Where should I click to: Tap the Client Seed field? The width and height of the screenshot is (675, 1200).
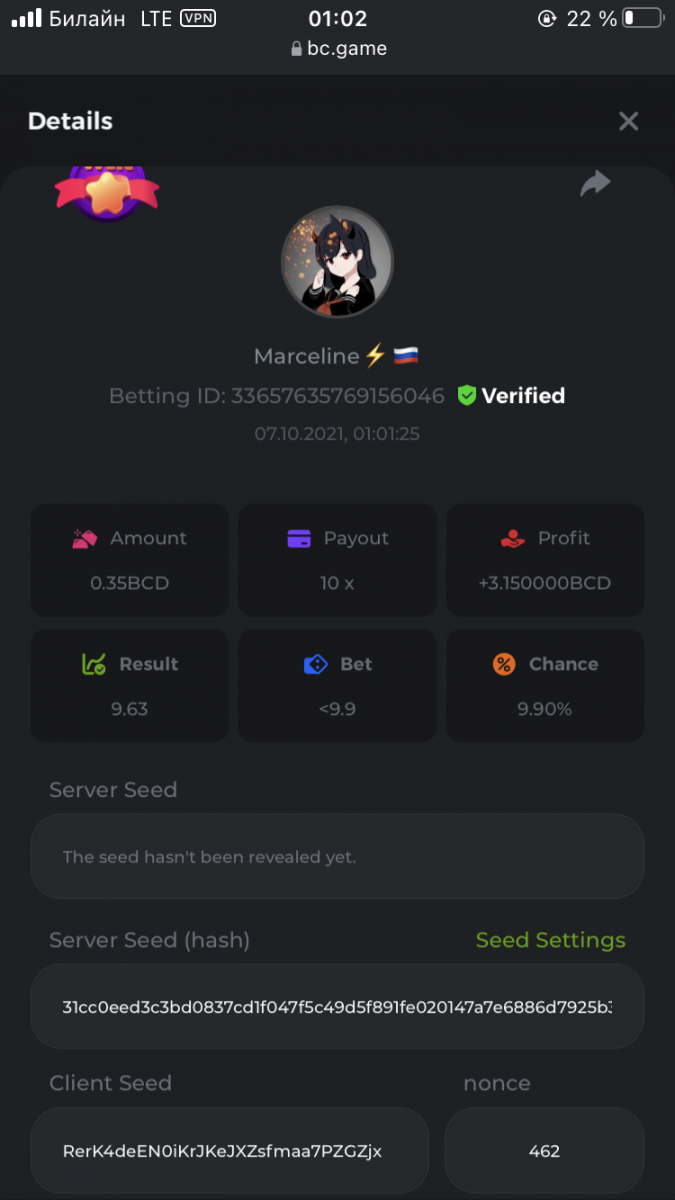230,1151
